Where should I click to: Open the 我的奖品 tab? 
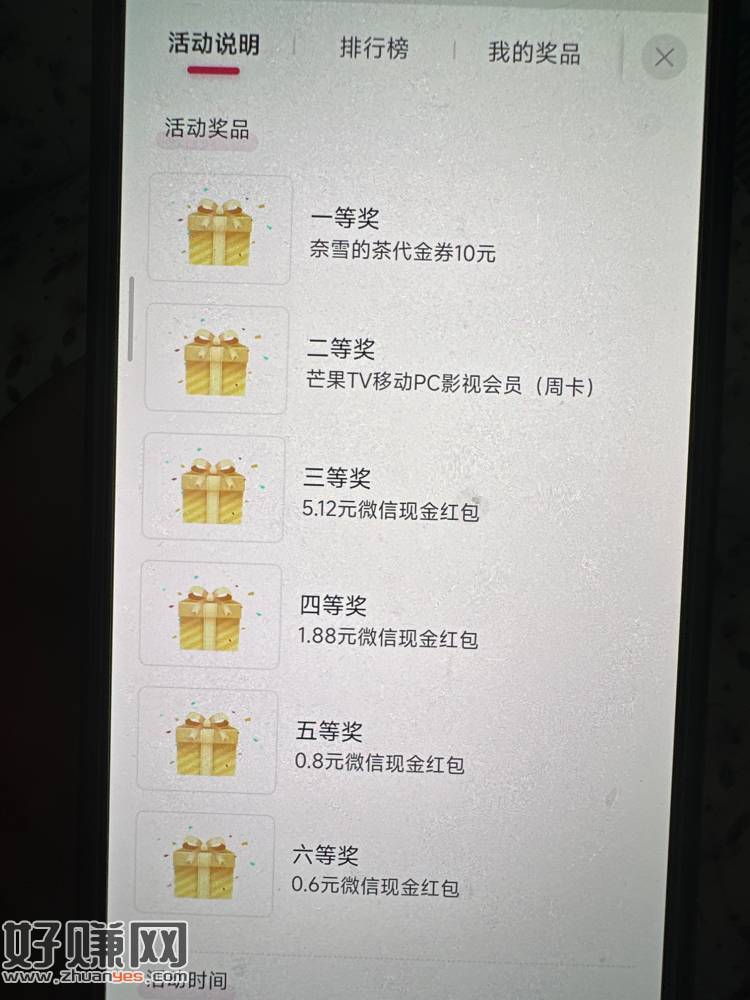click(x=533, y=53)
